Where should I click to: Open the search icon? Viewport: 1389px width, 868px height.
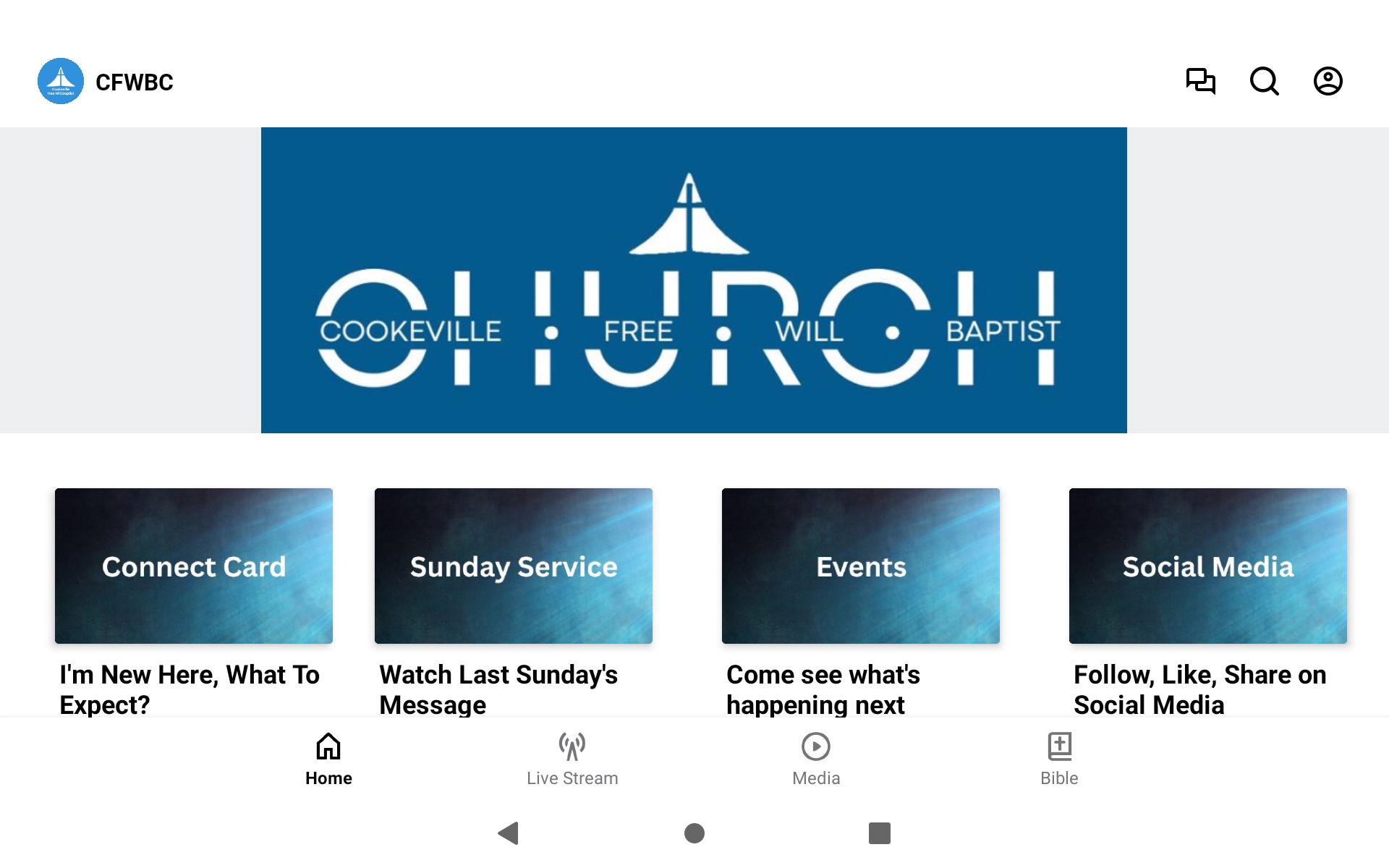click(1264, 81)
